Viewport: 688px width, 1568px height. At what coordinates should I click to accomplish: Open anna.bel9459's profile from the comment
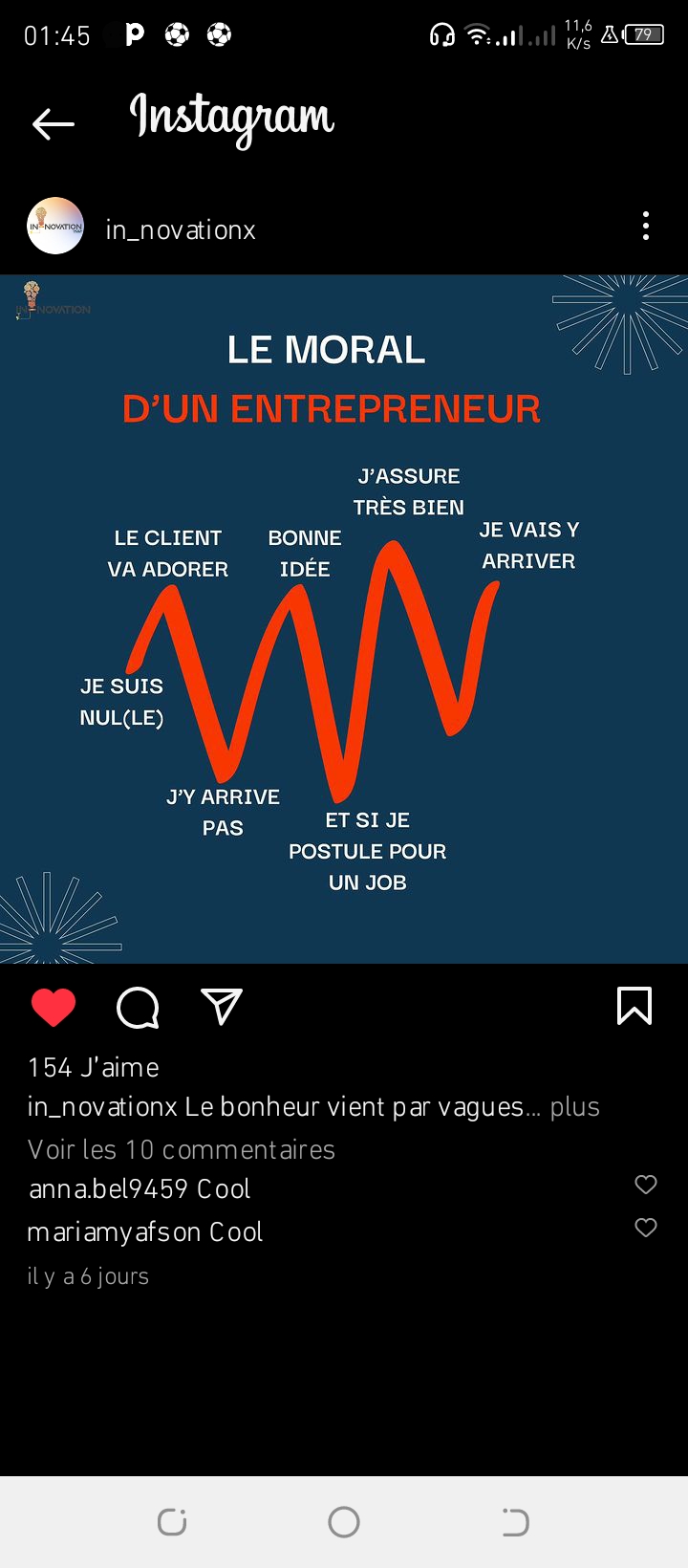[x=108, y=1189]
